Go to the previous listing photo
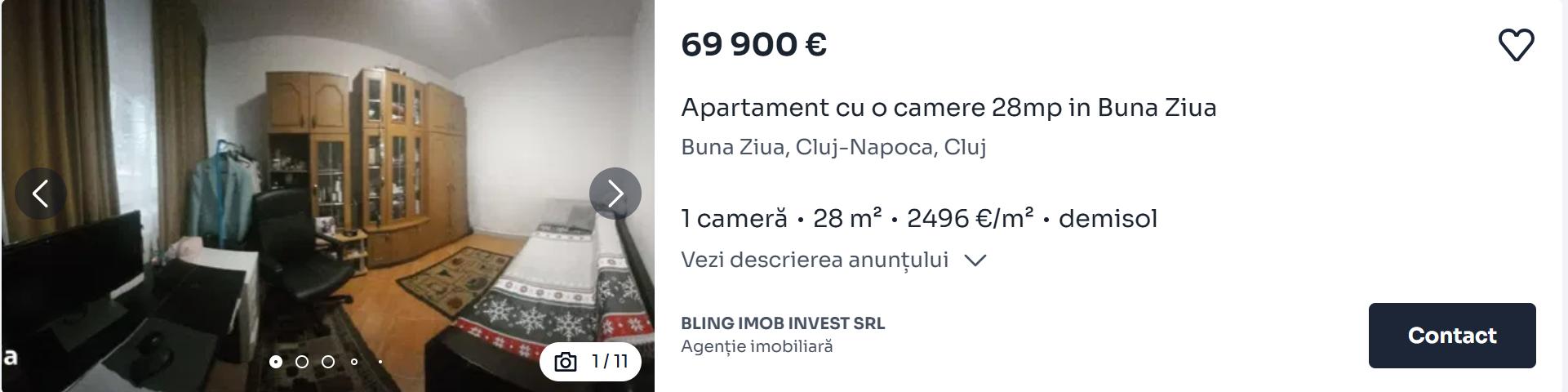This screenshot has height=392, width=1568. (x=40, y=194)
